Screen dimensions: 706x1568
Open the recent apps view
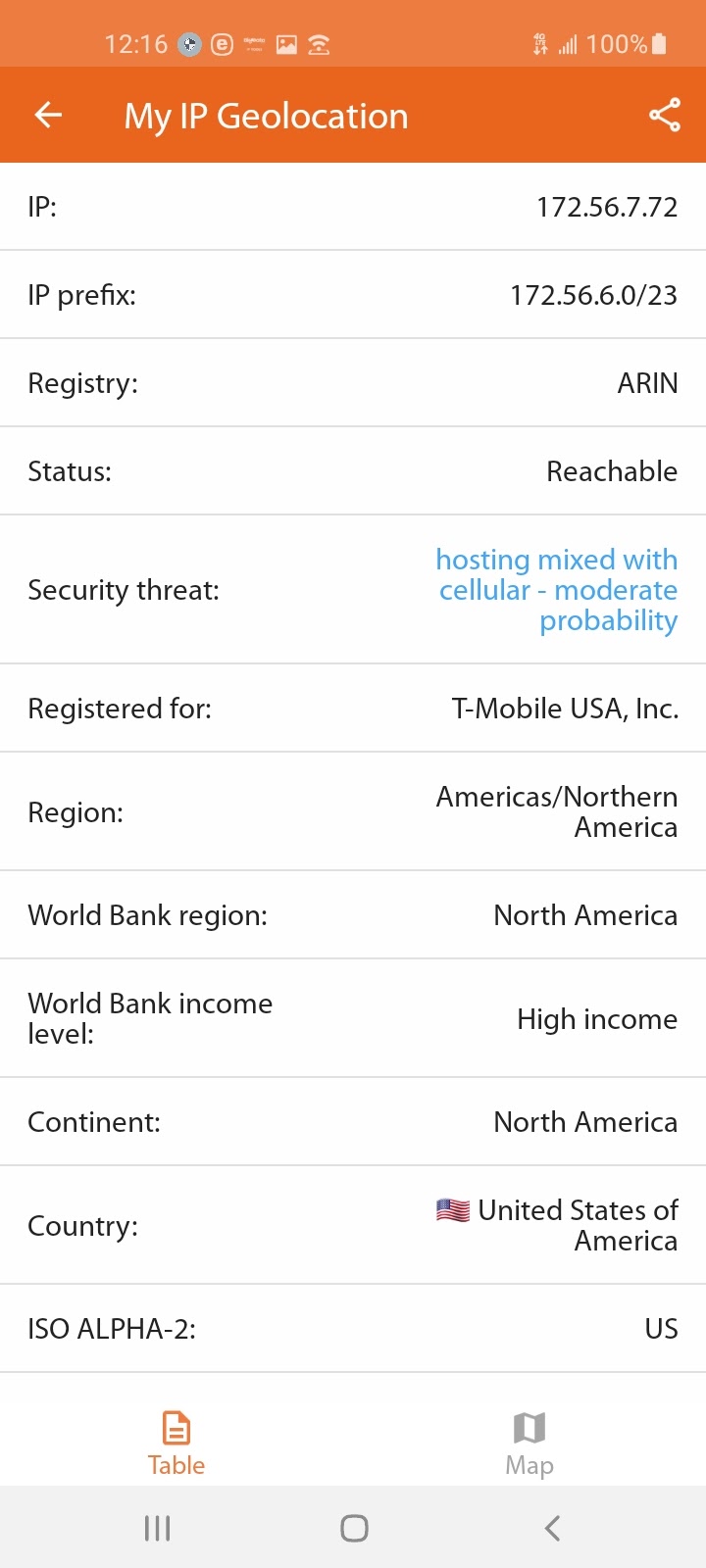point(157,1528)
